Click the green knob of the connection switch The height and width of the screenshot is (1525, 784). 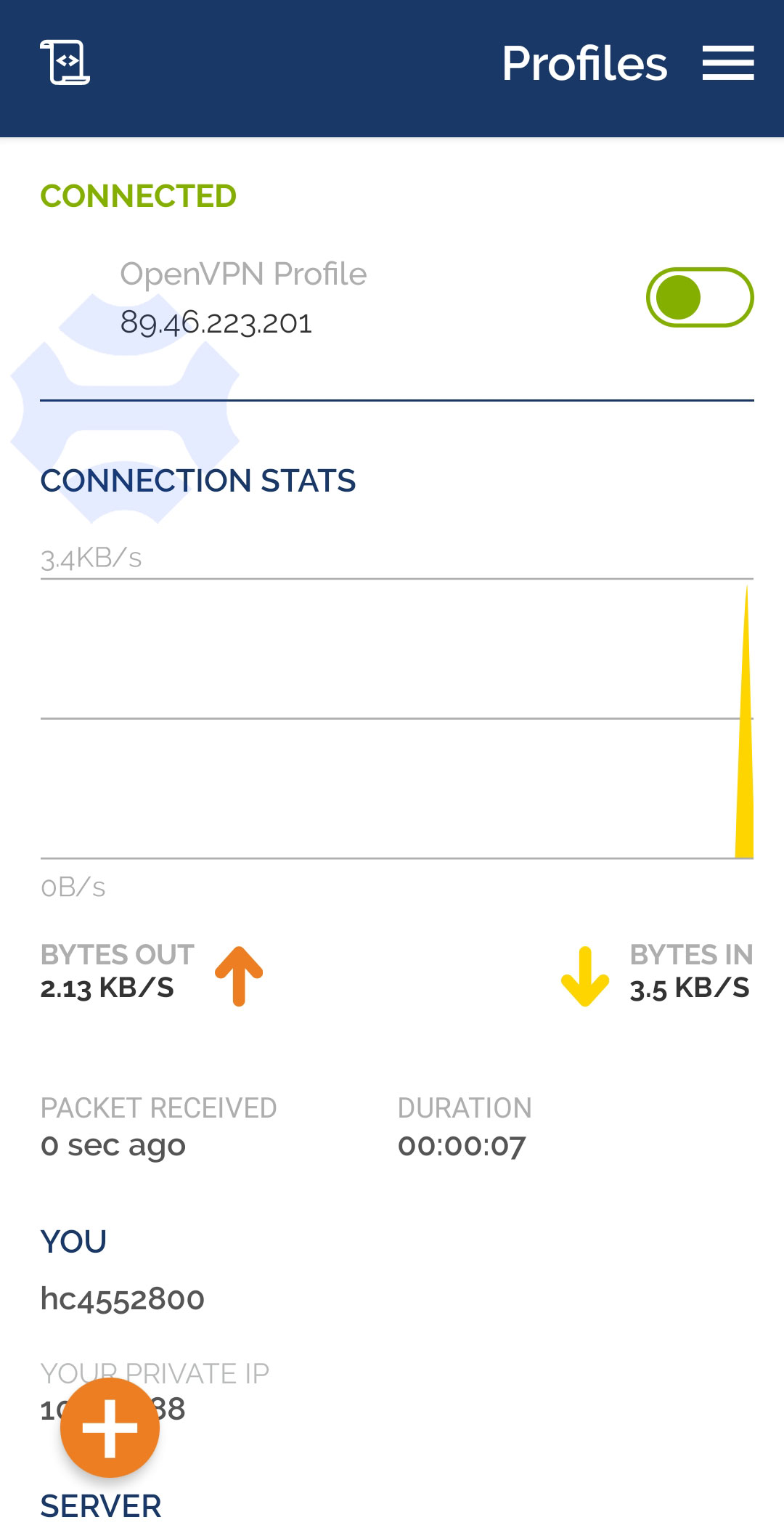(x=679, y=298)
